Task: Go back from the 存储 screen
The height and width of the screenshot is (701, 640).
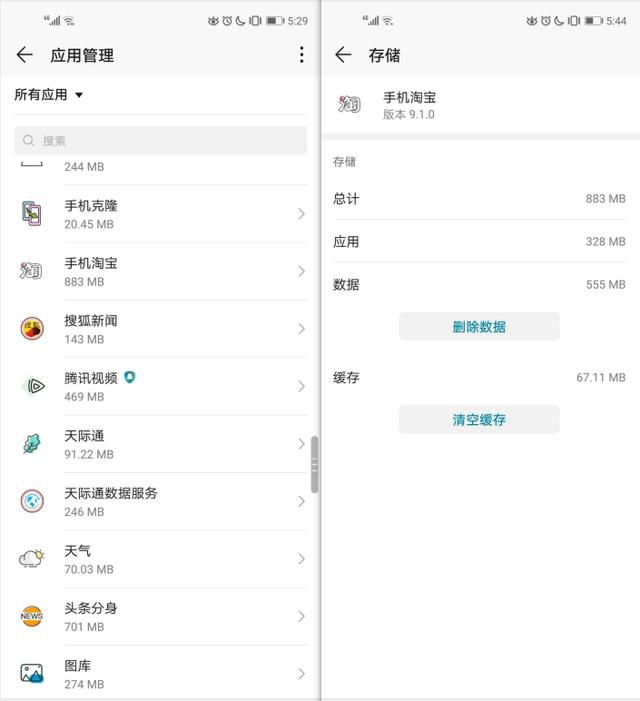Action: point(343,56)
